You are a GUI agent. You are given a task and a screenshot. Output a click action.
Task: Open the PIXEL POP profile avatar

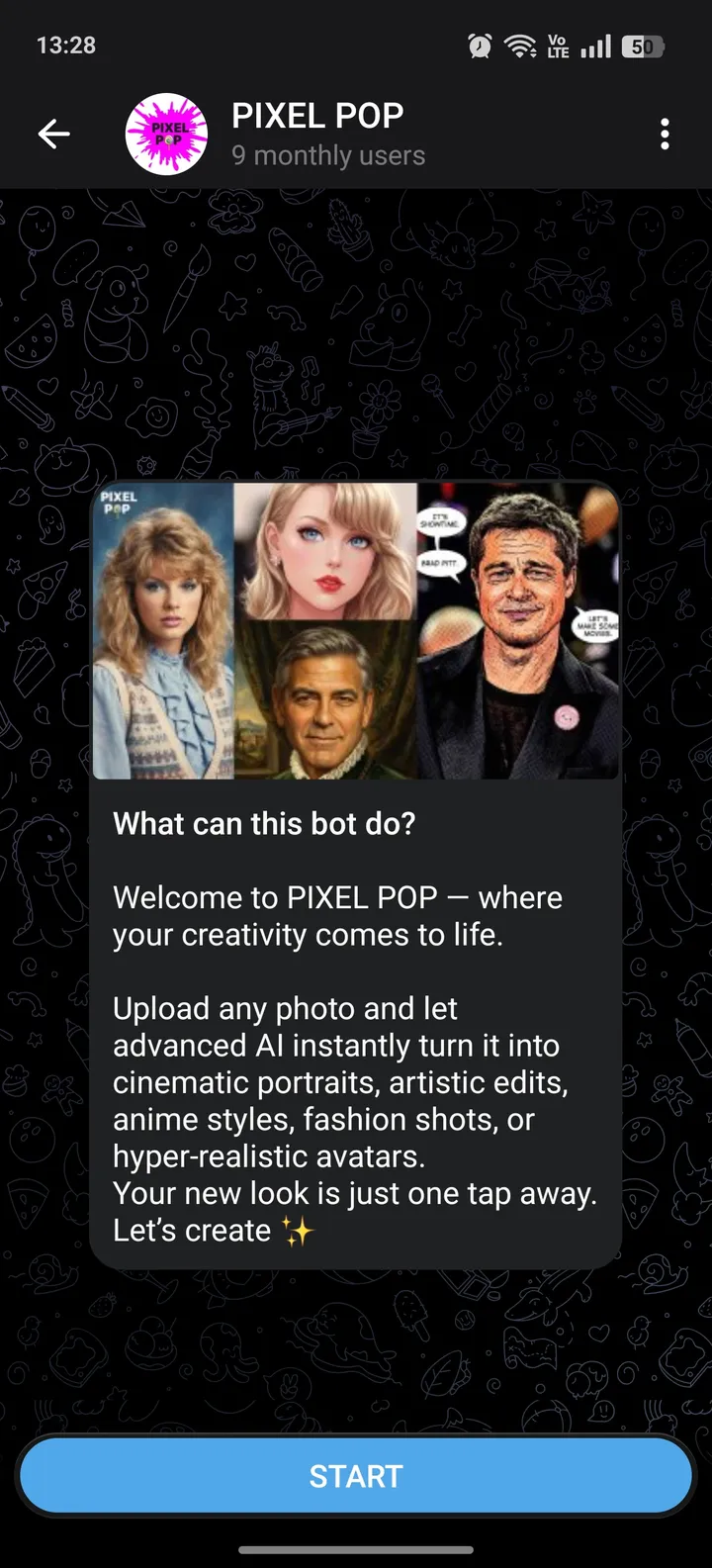166,134
